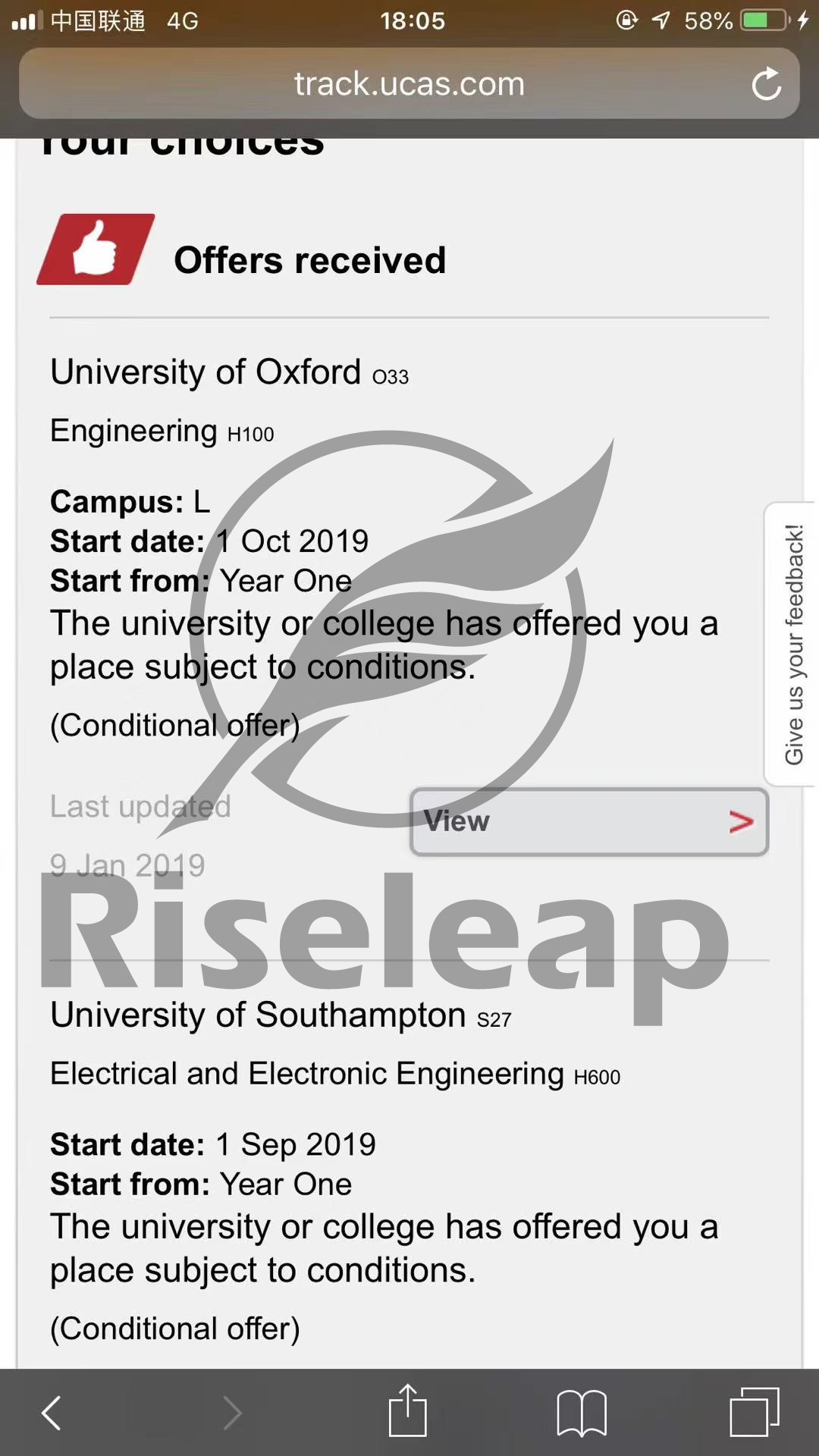
Task: Go back to the previous page
Action: coord(52,1412)
